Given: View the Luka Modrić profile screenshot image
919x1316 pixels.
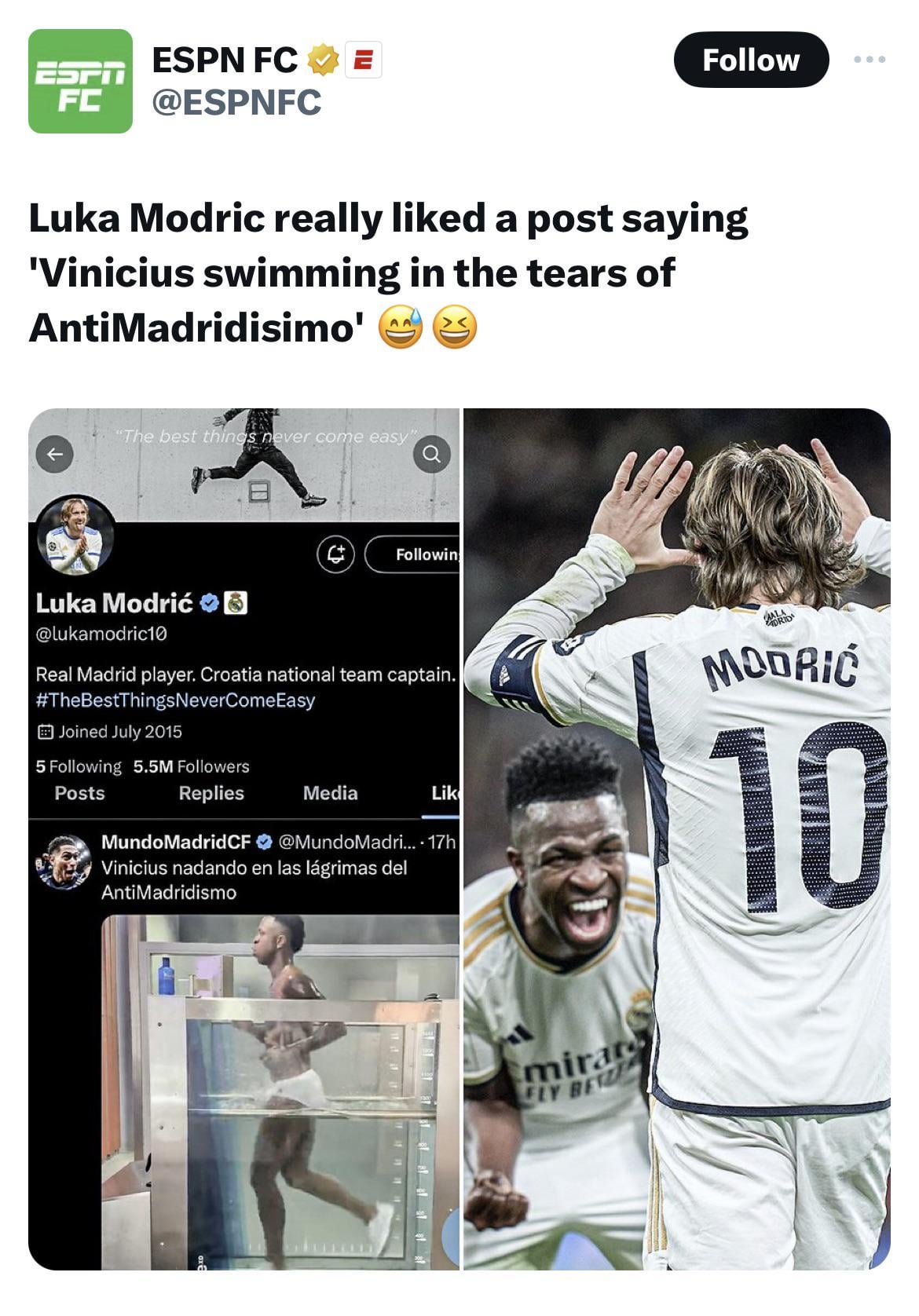Looking at the screenshot, I should click(243, 839).
